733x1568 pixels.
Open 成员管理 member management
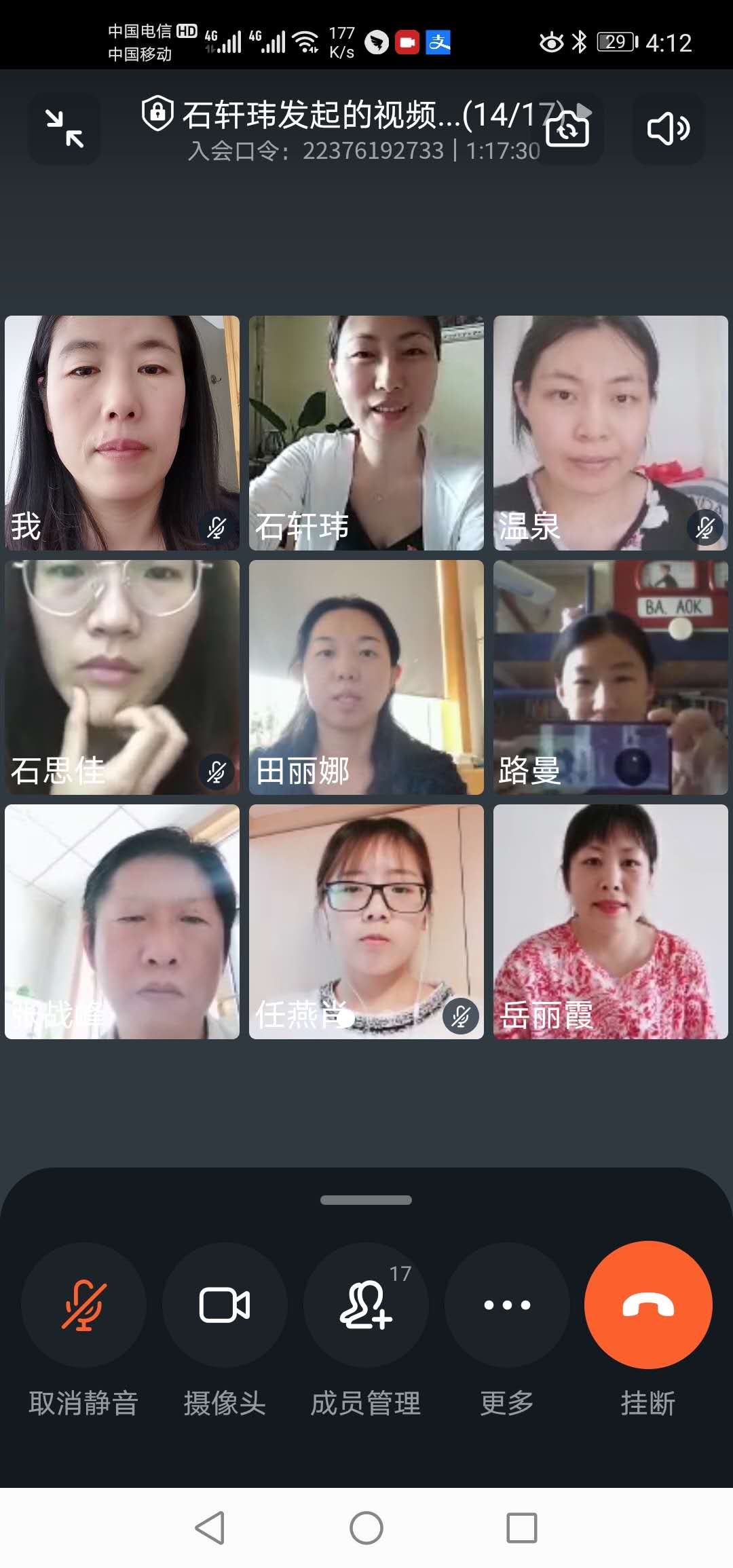pos(366,1305)
